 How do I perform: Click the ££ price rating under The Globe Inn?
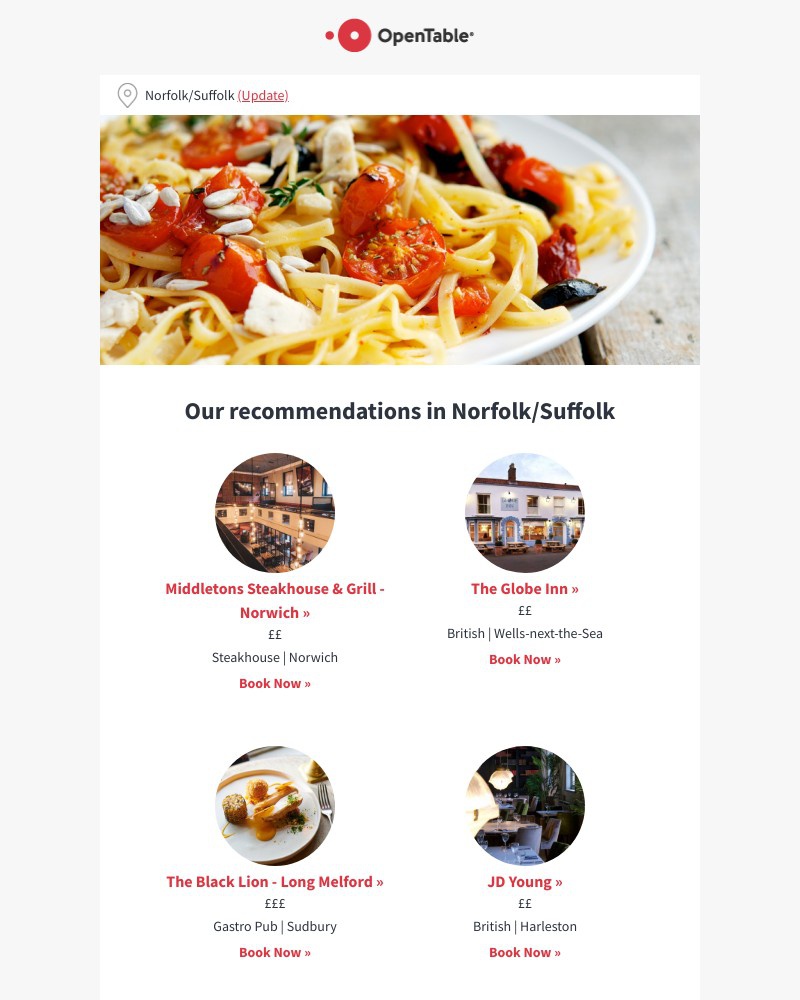pyautogui.click(x=525, y=610)
